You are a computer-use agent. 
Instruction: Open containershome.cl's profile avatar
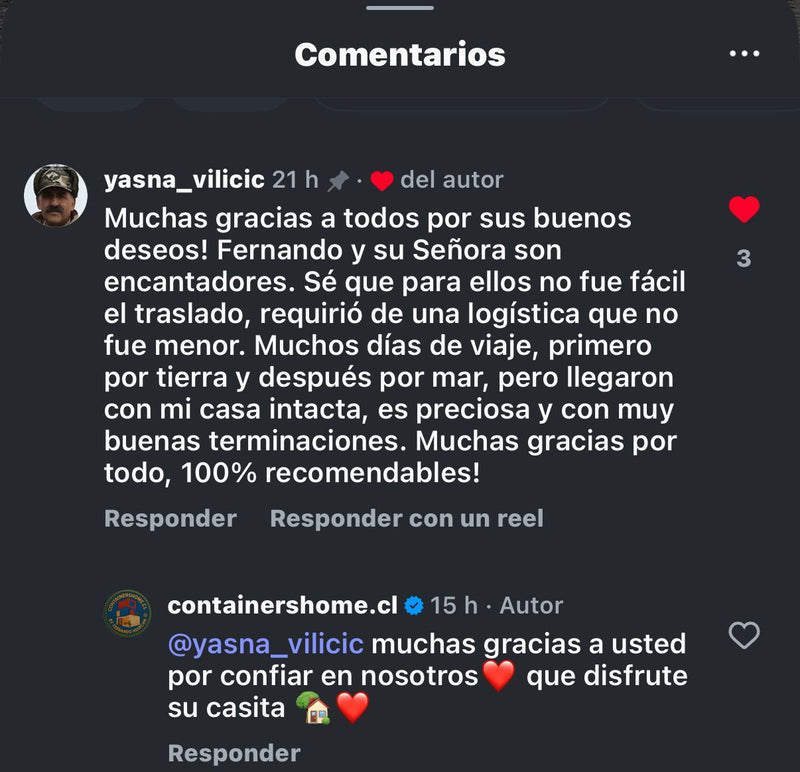point(129,613)
